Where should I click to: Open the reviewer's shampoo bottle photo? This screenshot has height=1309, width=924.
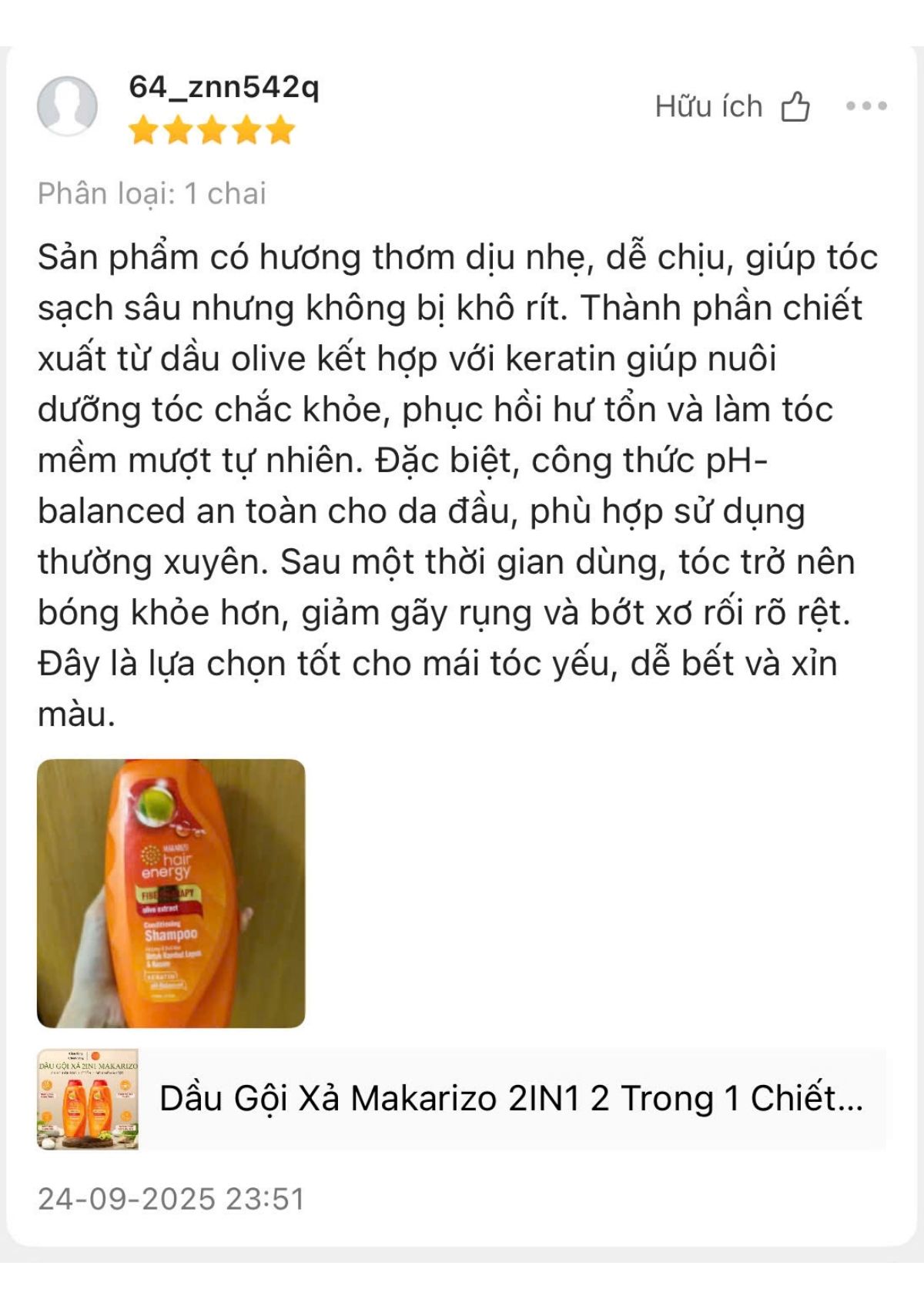[171, 893]
